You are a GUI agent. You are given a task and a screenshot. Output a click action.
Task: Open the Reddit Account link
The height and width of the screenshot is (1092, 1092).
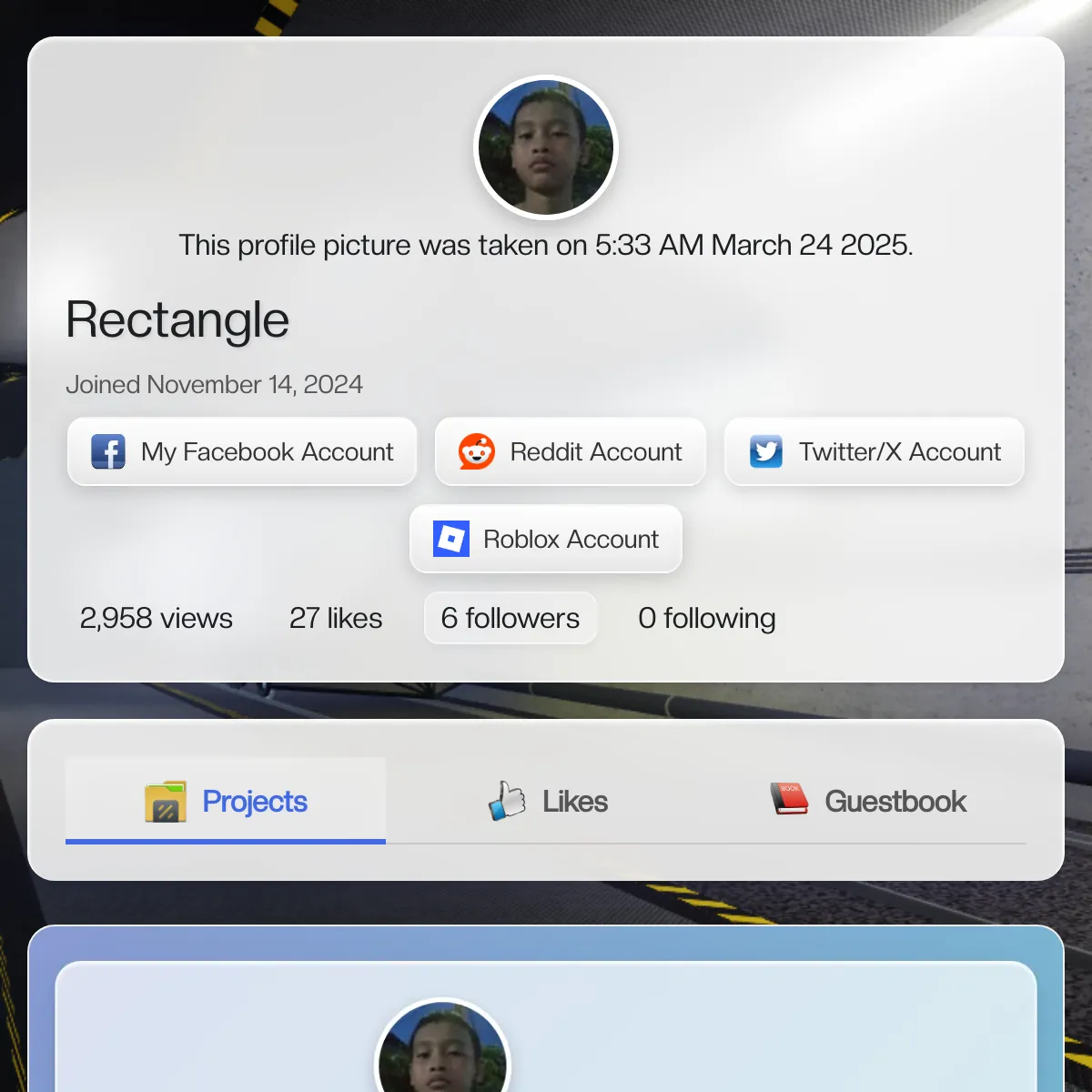coord(571,451)
